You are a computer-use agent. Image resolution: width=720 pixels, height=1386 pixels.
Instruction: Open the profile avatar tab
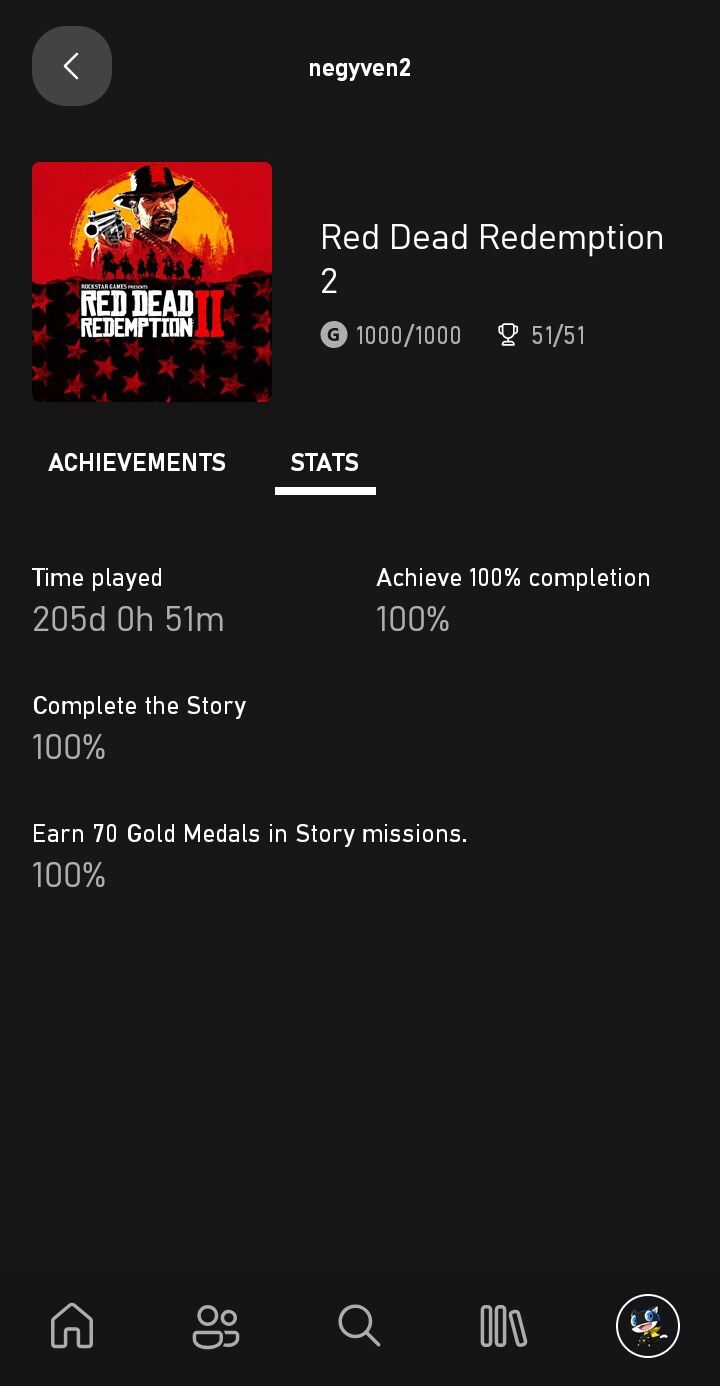click(x=648, y=1326)
